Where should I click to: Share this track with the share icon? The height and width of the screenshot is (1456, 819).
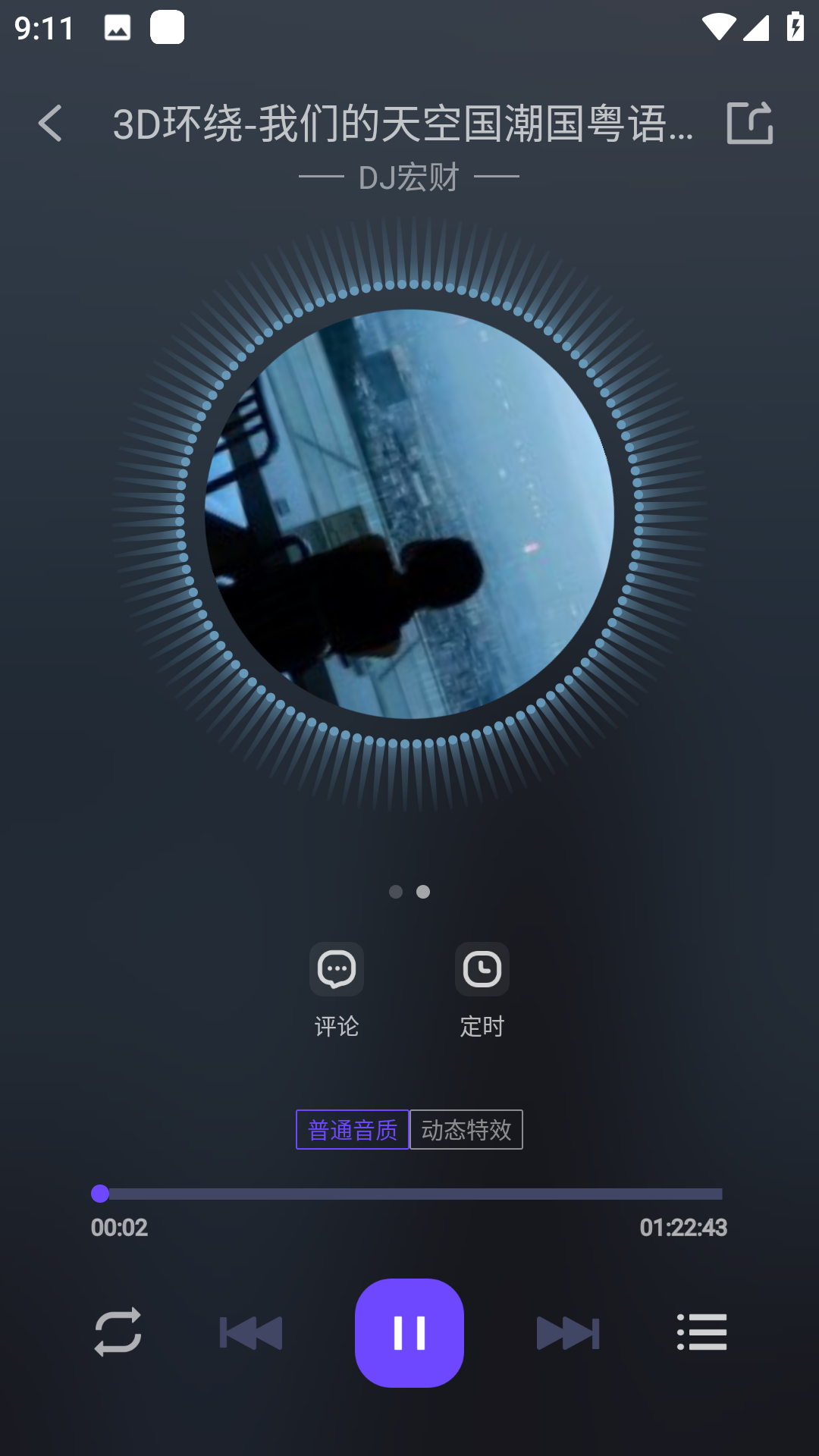[x=750, y=122]
